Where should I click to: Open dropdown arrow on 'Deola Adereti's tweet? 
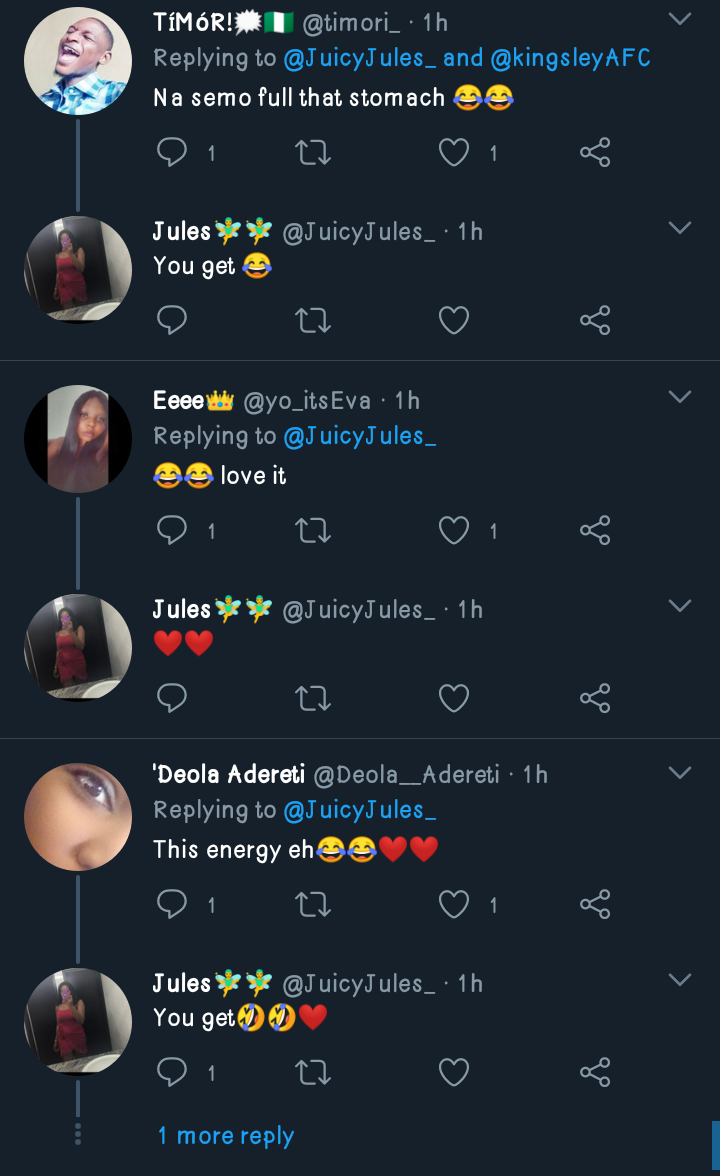680,773
